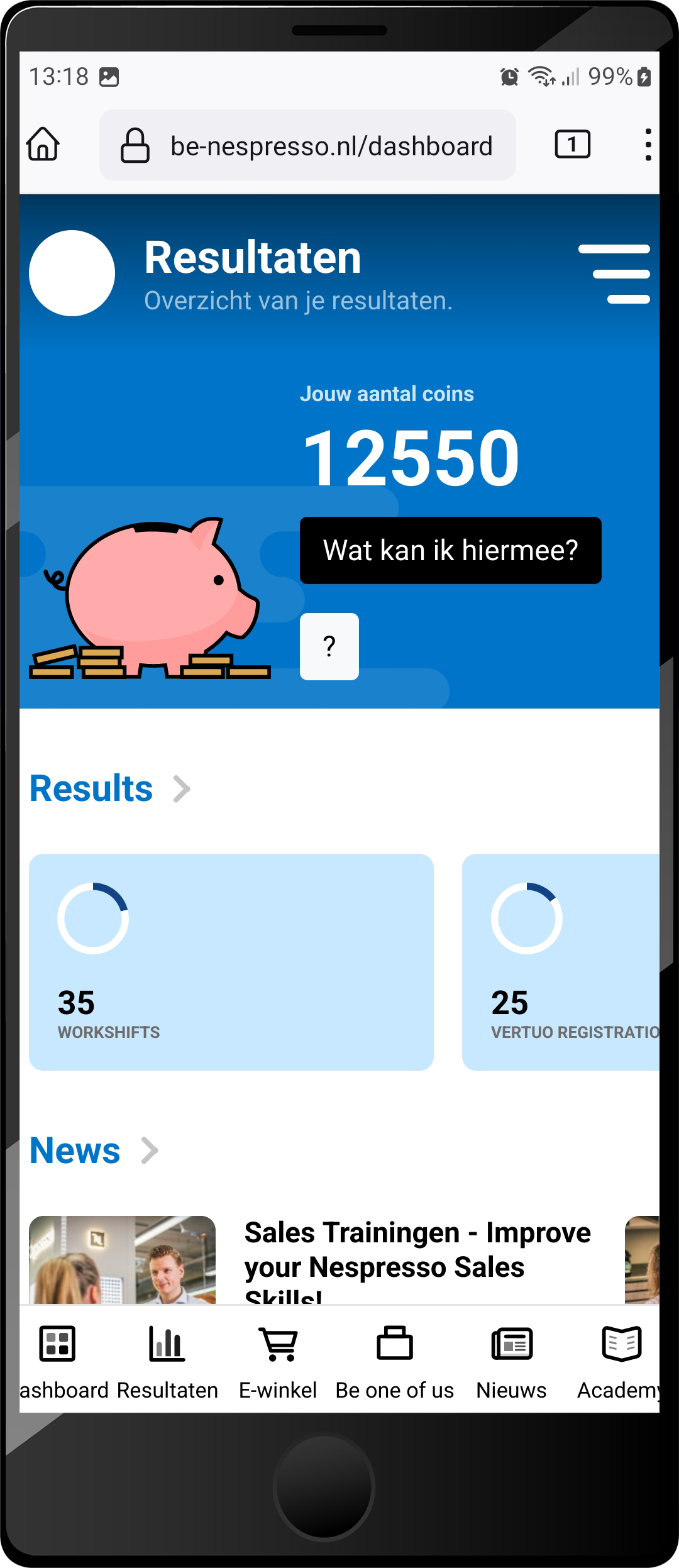Switch to the Resultaten tab
679x1568 pixels.
[167, 1361]
